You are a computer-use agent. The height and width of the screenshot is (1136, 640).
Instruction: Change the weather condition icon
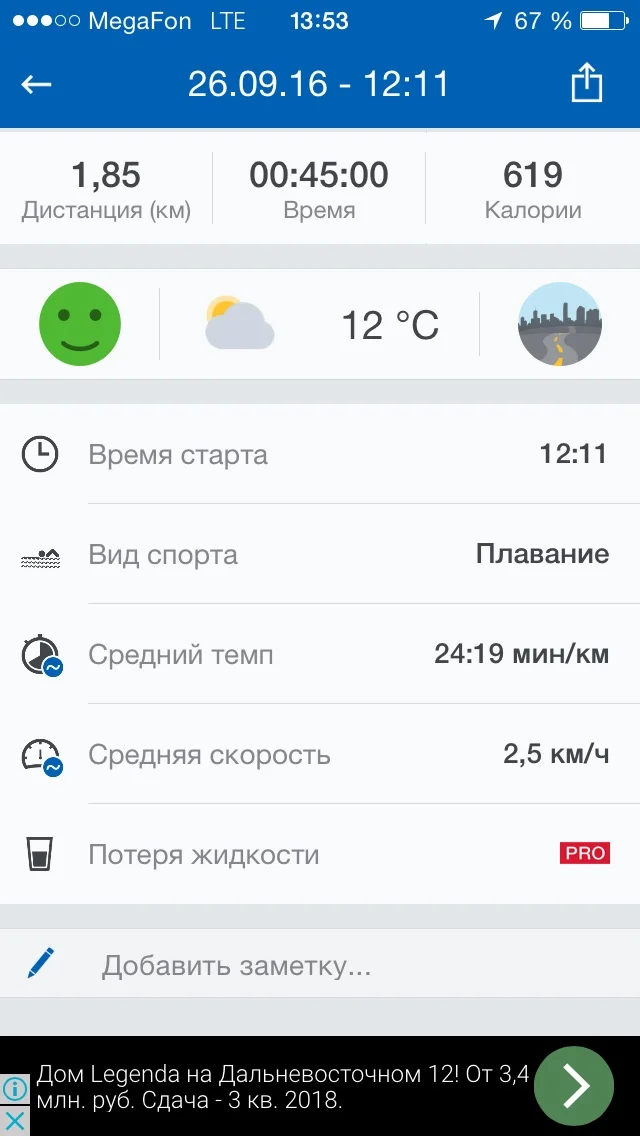[240, 323]
